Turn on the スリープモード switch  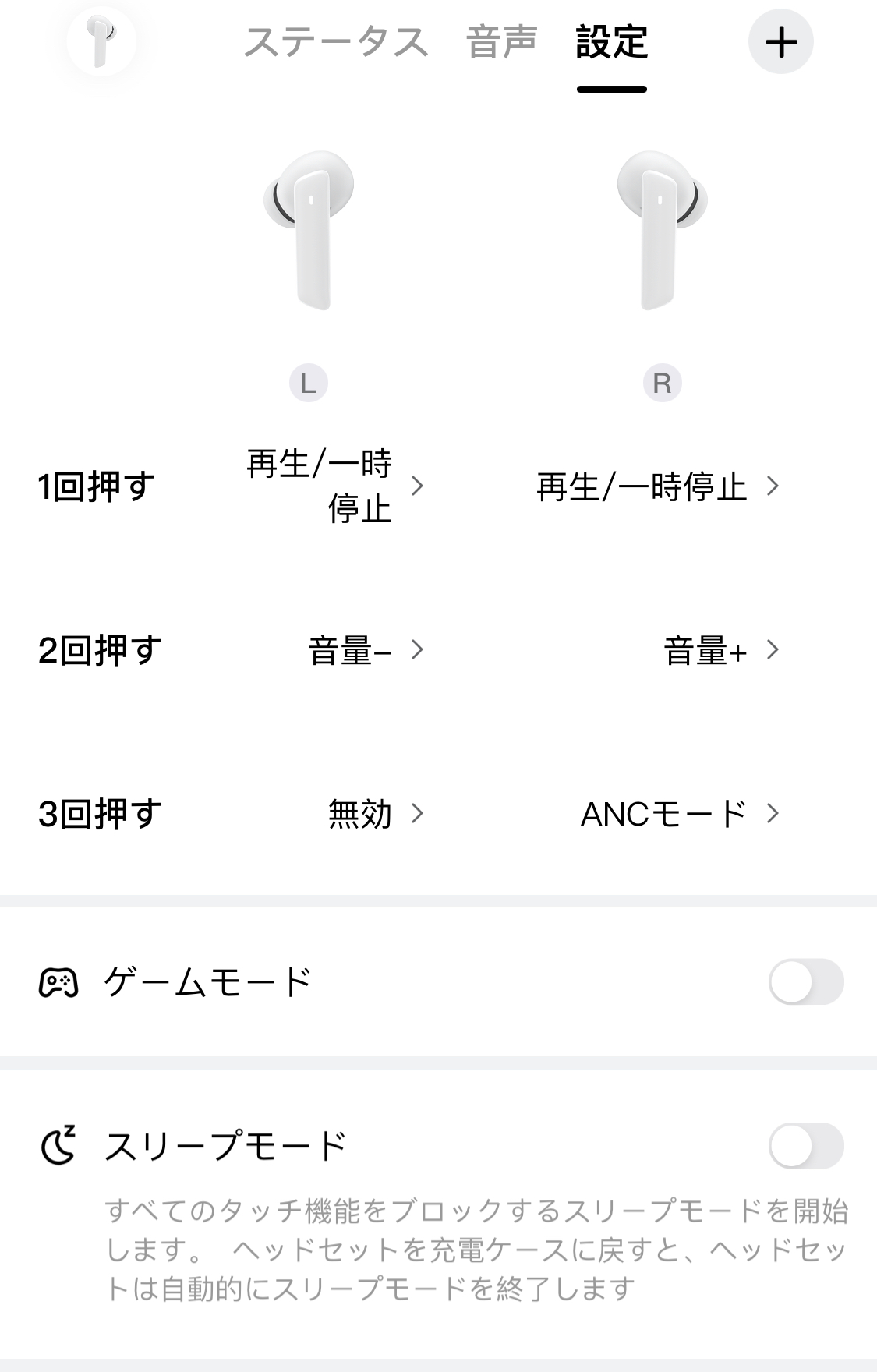[805, 1145]
